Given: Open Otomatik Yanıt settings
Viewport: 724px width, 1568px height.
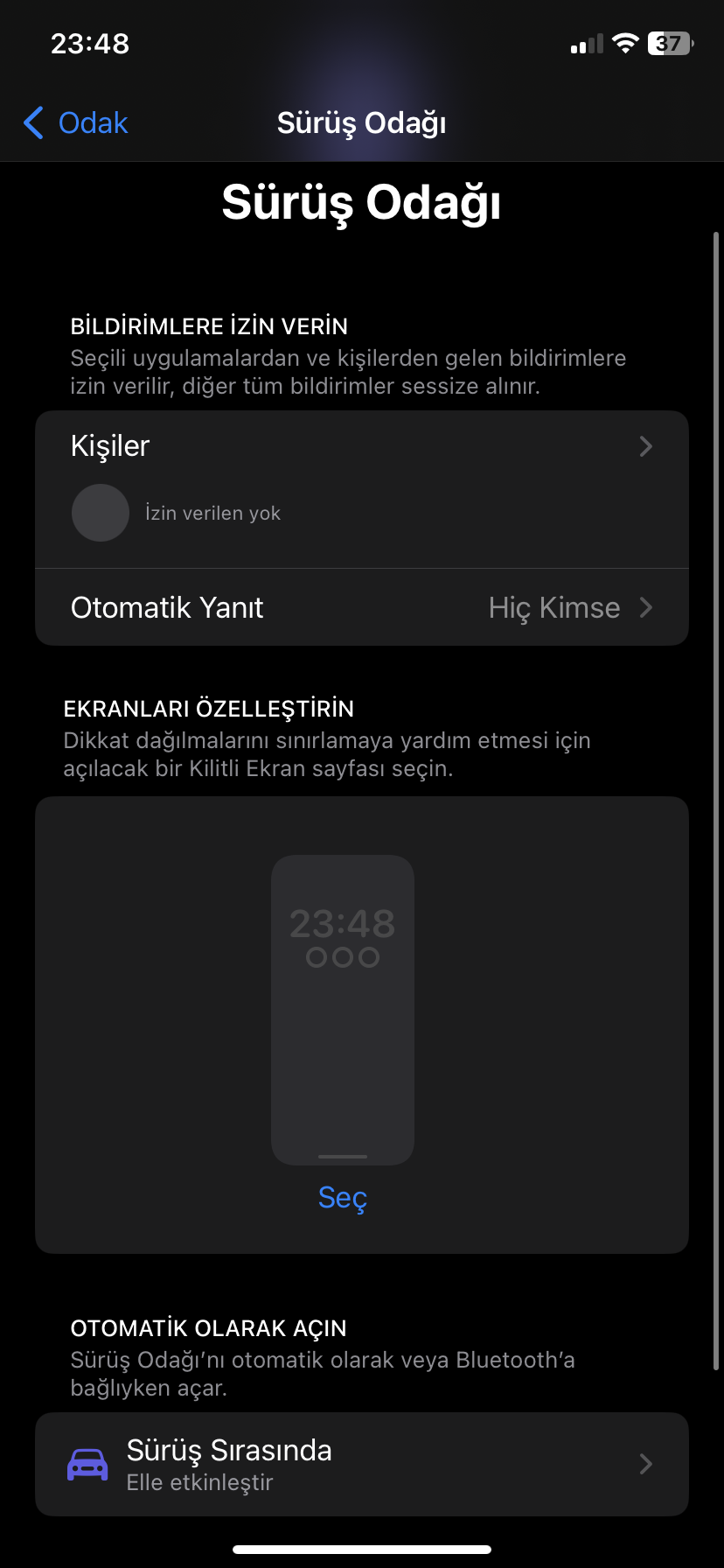Looking at the screenshot, I should click(362, 607).
